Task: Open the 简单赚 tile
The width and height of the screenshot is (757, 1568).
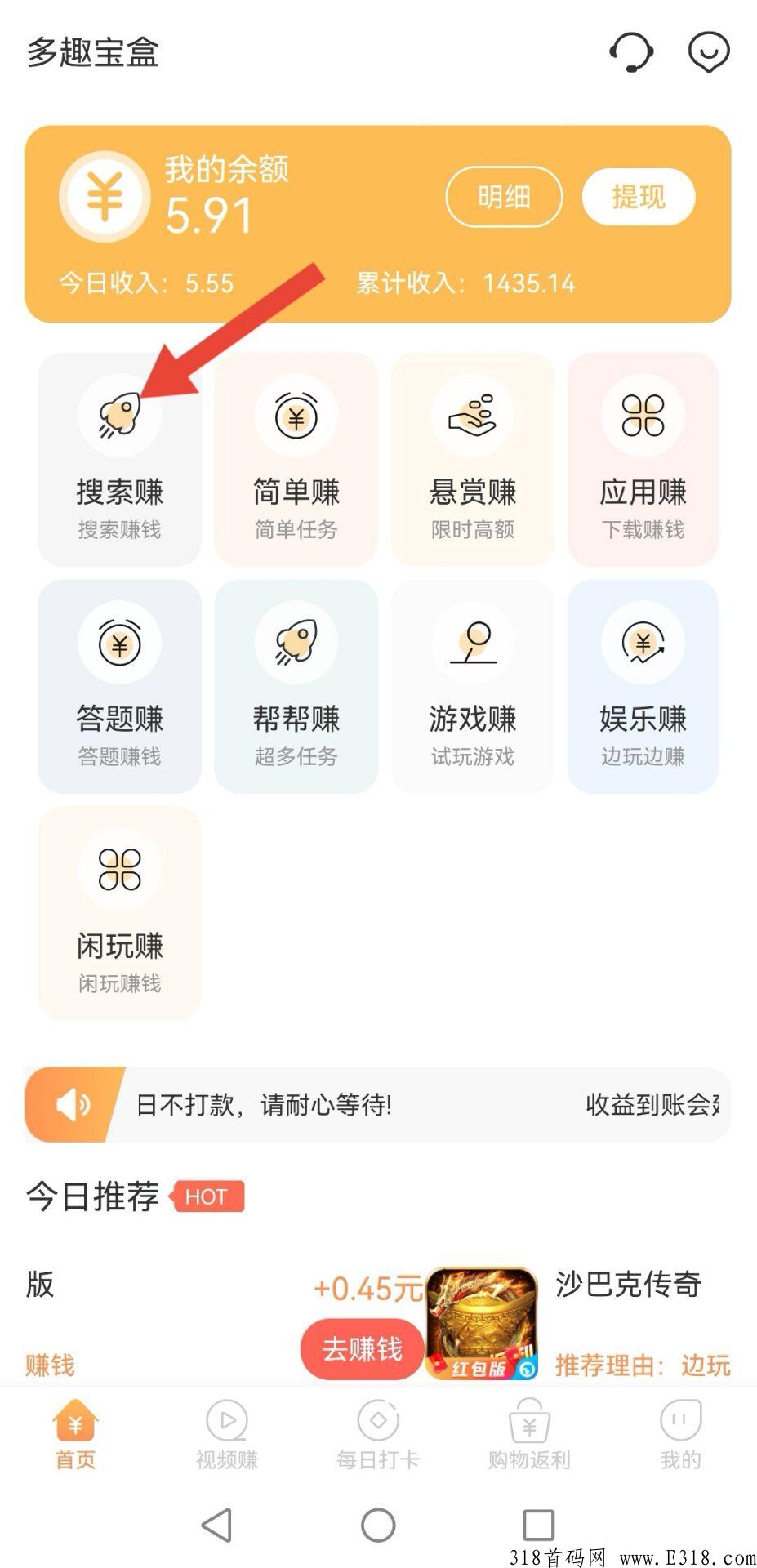Action: 296,459
